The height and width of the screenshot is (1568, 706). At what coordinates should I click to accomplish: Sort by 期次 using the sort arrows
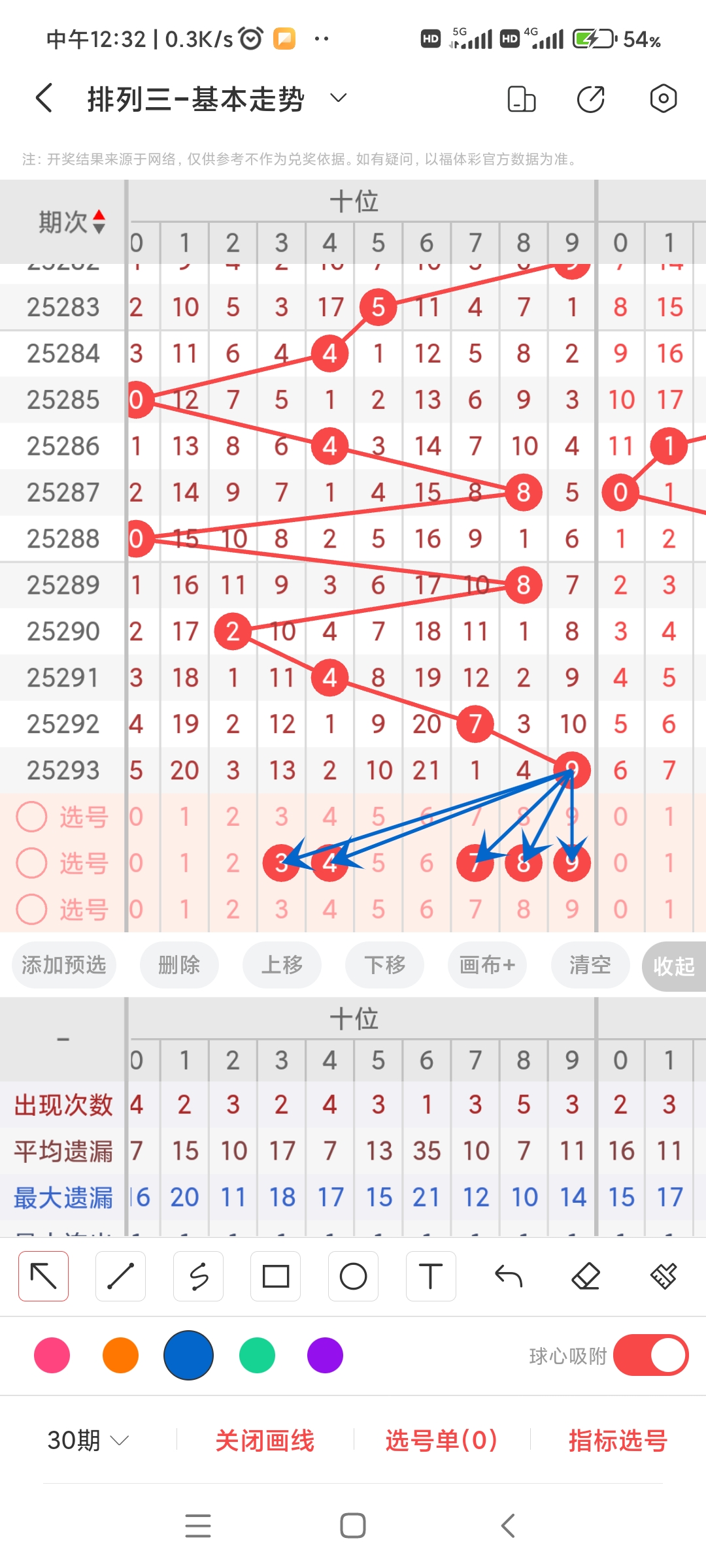coord(98,221)
